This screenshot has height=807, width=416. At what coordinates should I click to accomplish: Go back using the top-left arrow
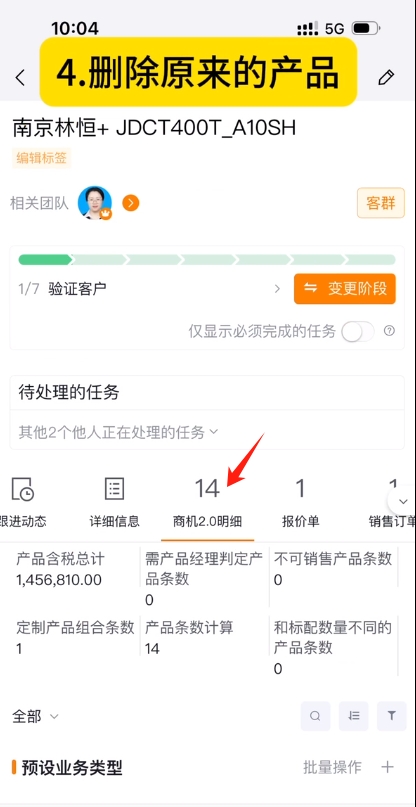coord(20,78)
